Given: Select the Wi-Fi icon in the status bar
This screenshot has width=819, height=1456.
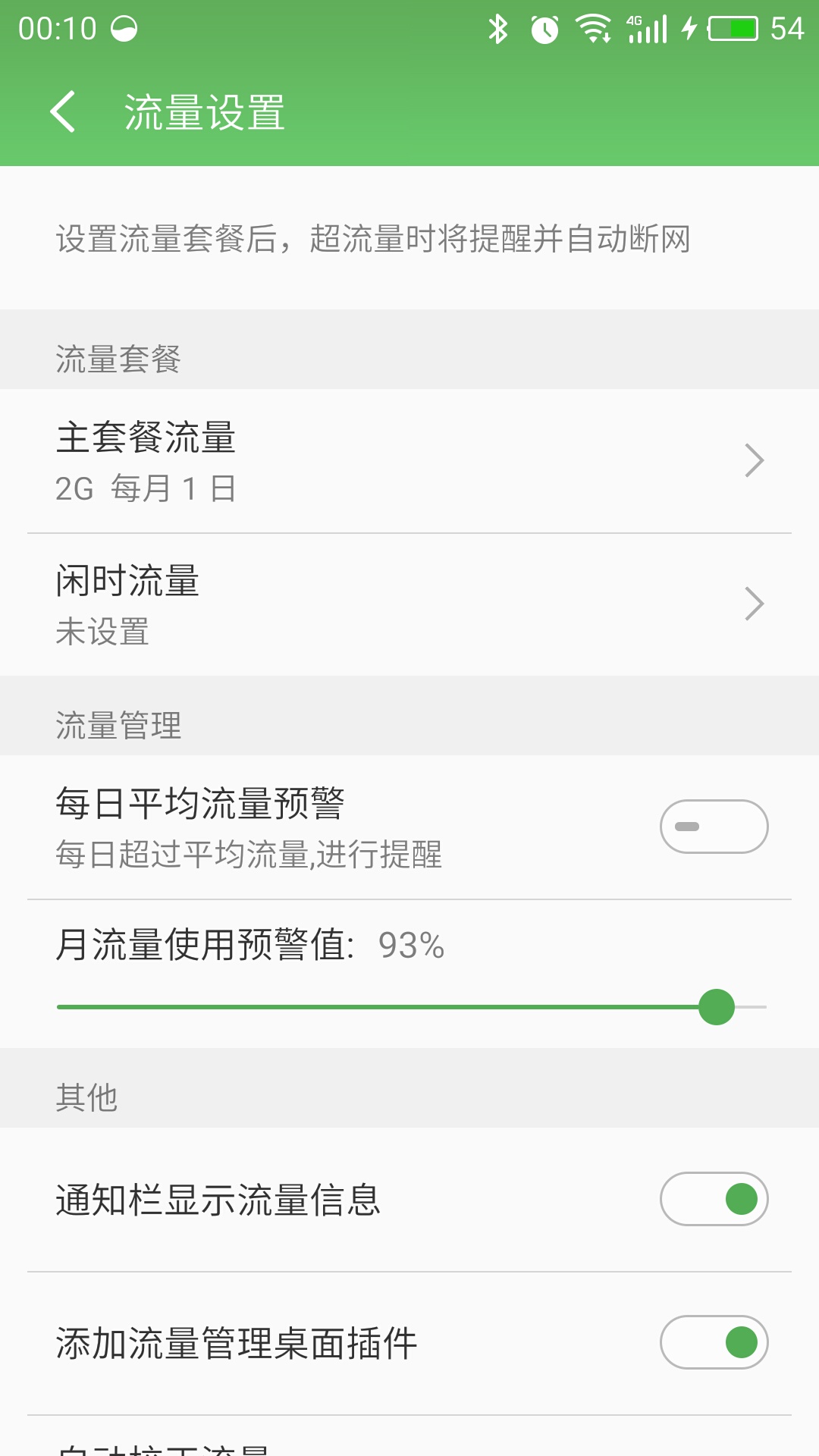Looking at the screenshot, I should point(595,27).
